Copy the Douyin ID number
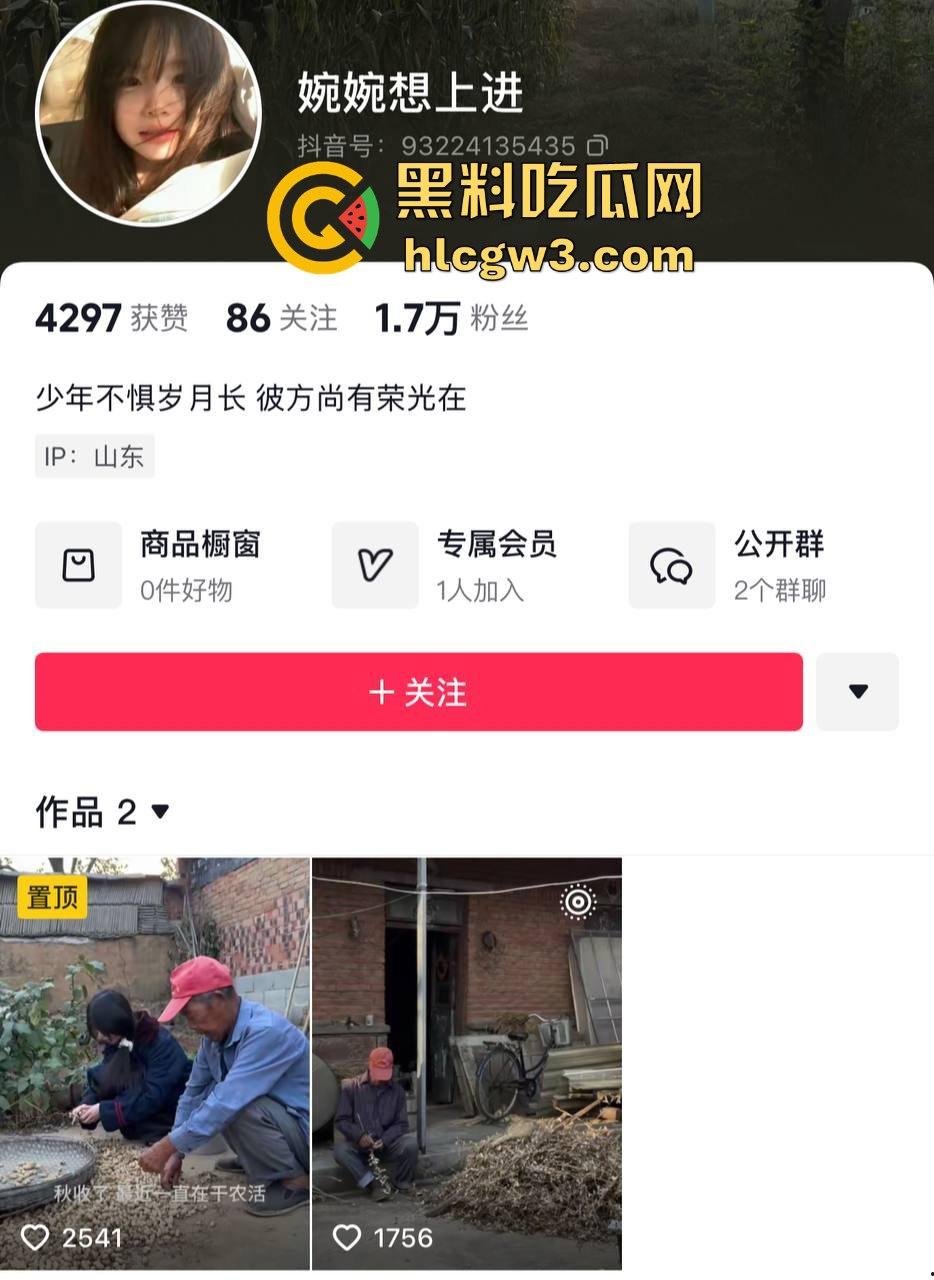This screenshot has width=934, height=1280. point(597,146)
